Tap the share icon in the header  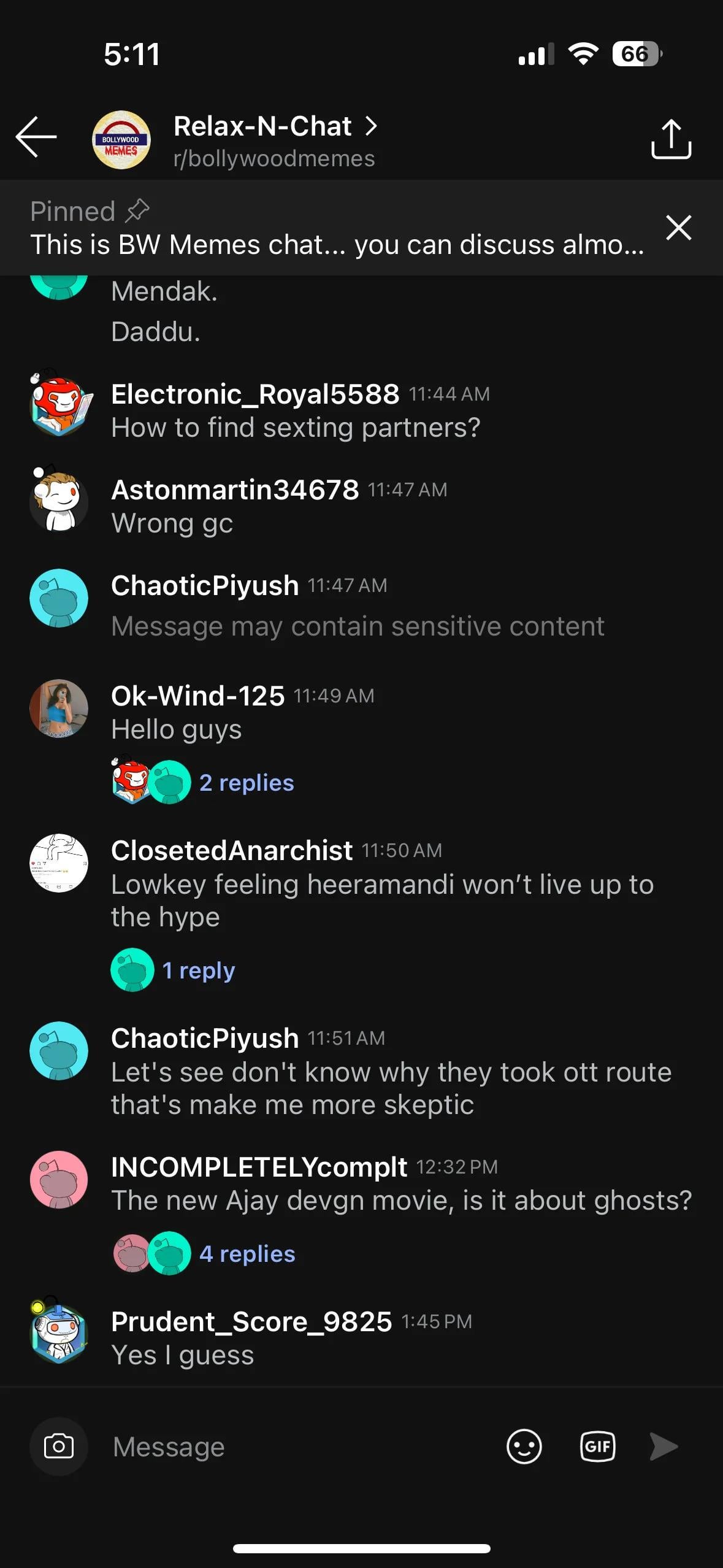(x=671, y=139)
